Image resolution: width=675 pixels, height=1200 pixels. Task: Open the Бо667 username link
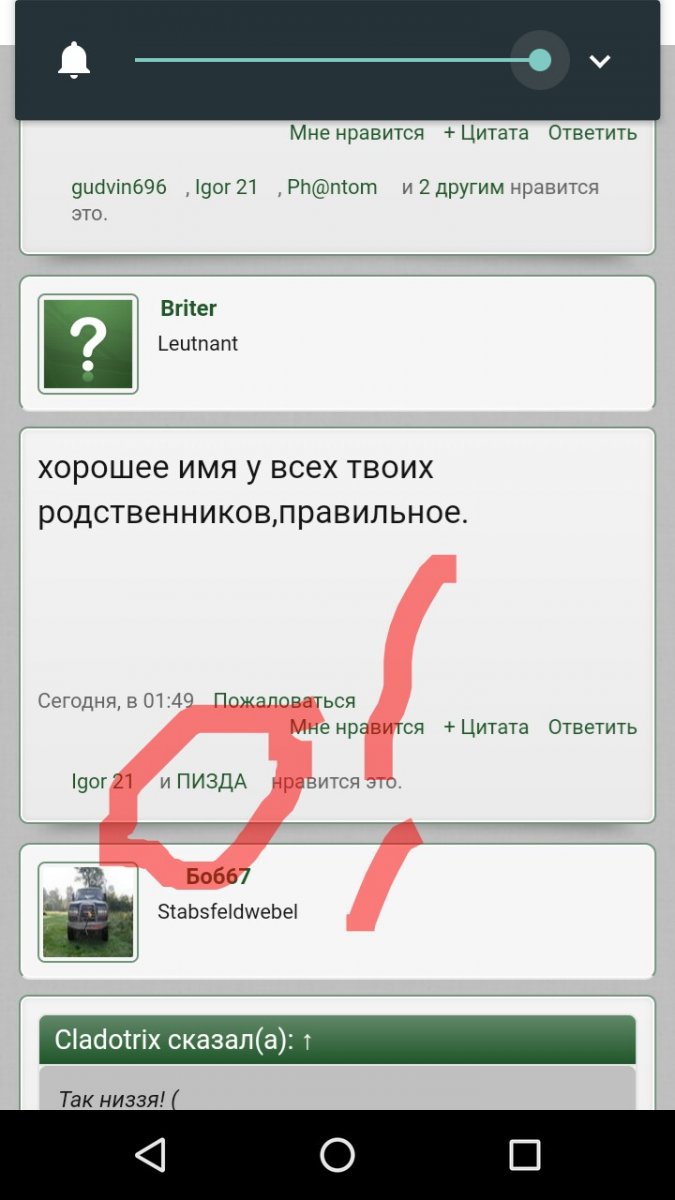[218, 877]
